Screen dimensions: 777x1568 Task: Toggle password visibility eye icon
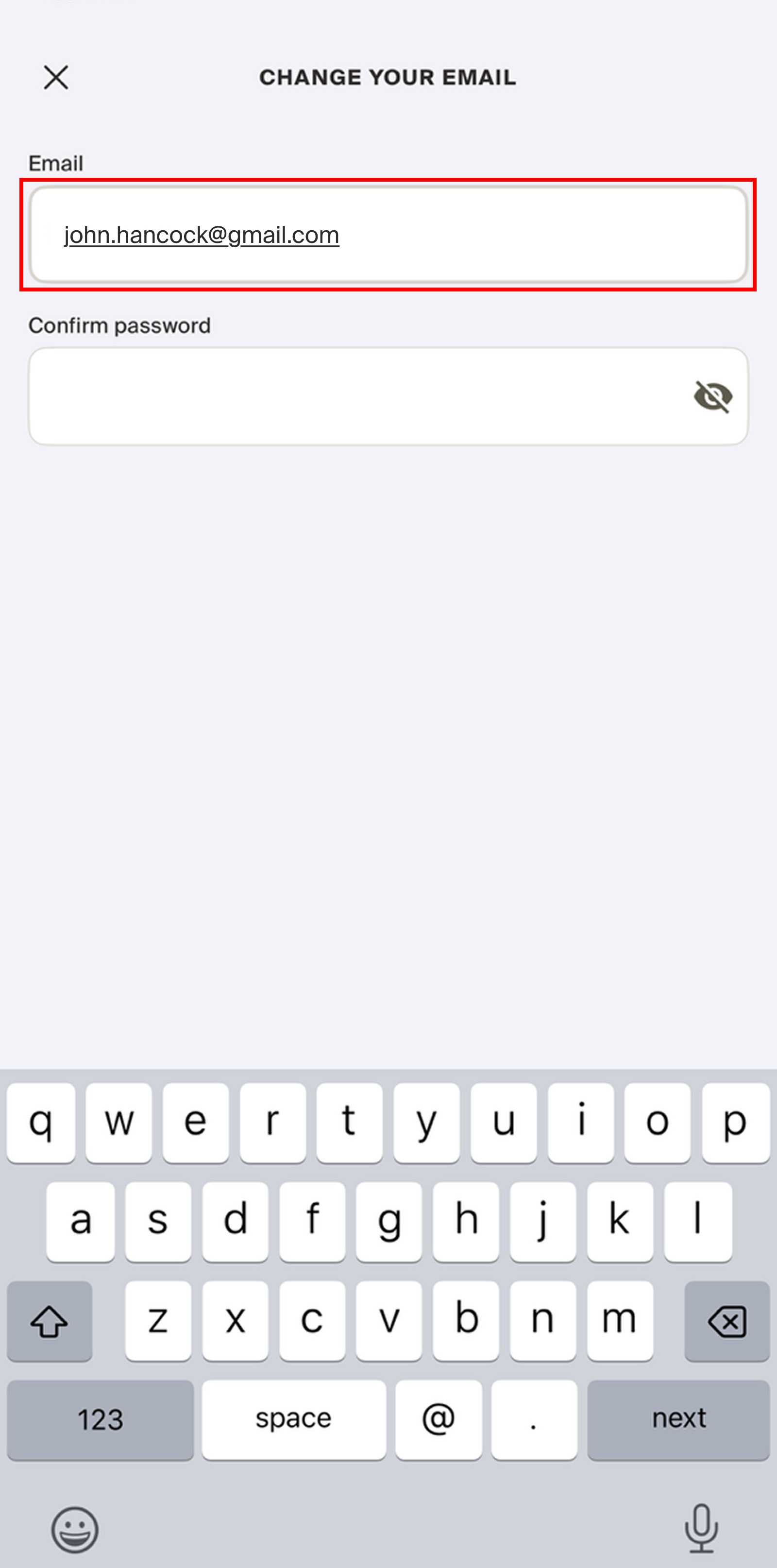pyautogui.click(x=712, y=397)
